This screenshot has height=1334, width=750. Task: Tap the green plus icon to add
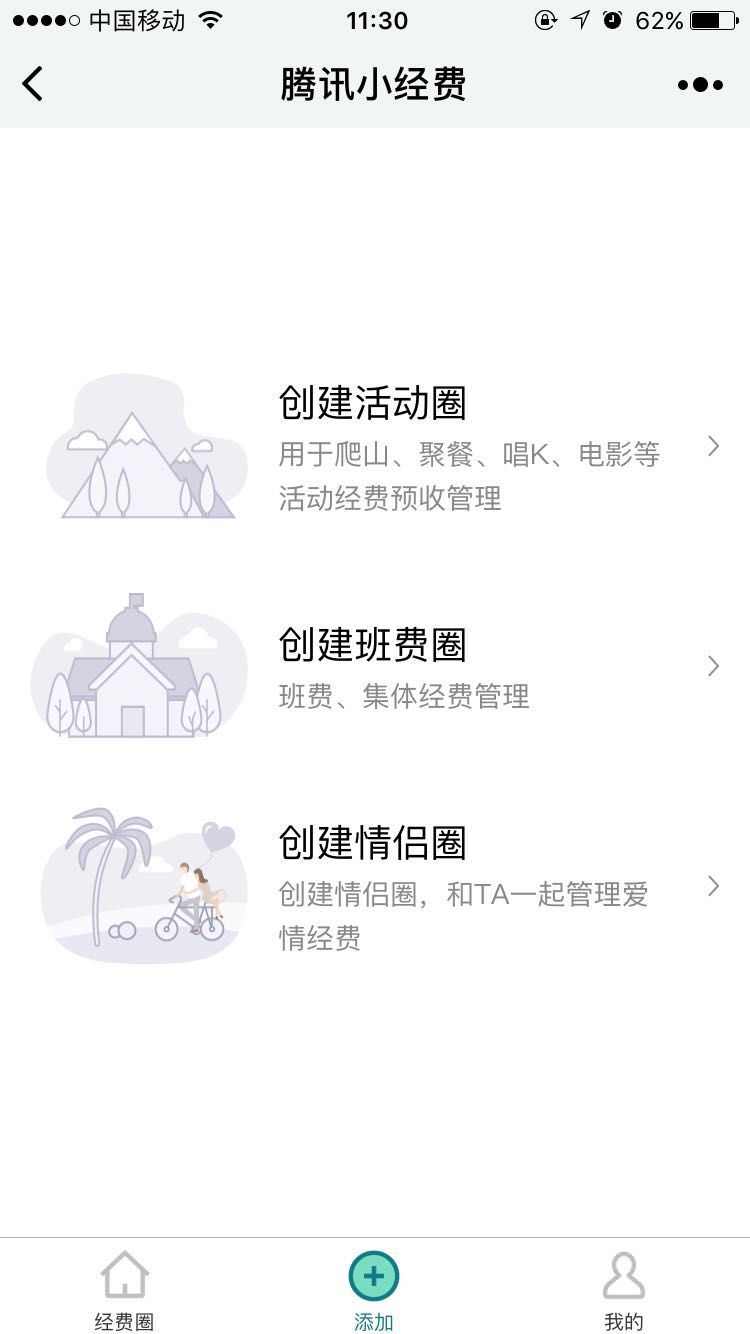tap(373, 1277)
